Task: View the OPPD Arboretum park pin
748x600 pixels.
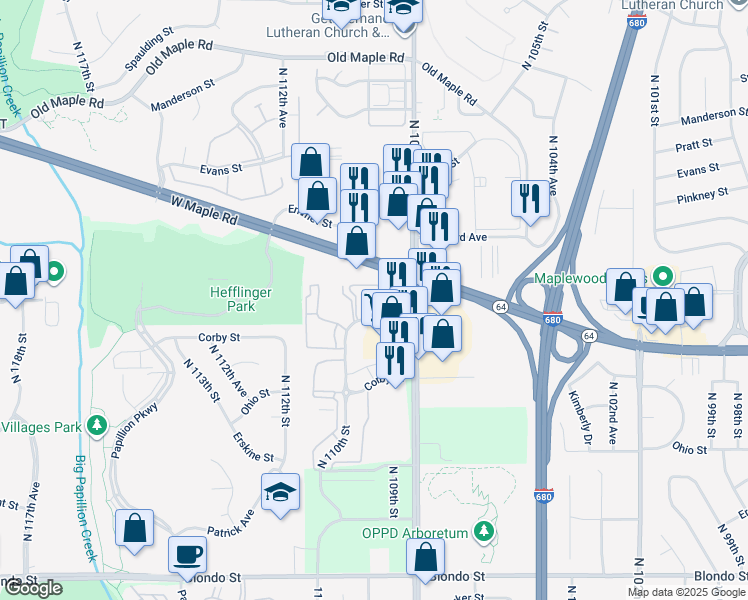Action: coord(484,531)
